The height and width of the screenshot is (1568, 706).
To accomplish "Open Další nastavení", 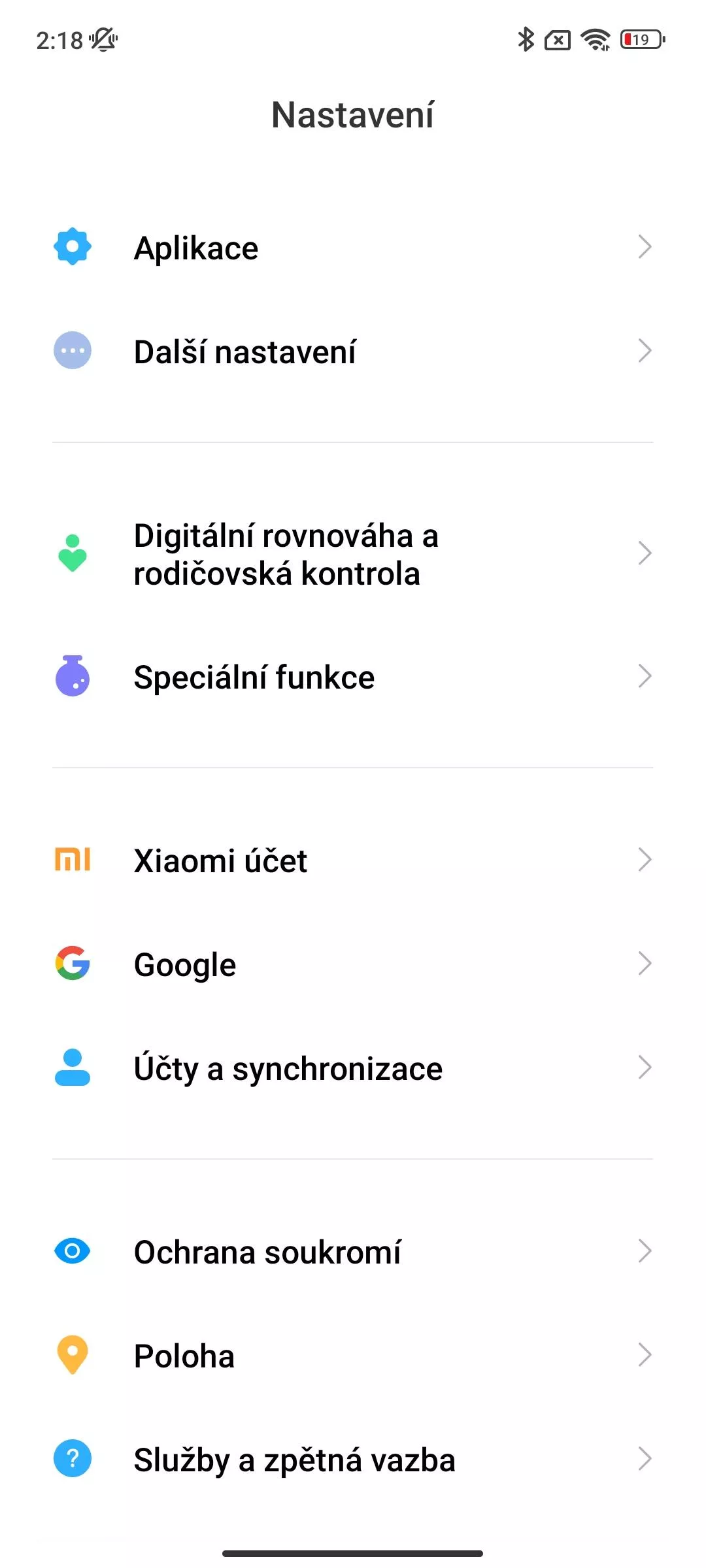I will pos(353,351).
